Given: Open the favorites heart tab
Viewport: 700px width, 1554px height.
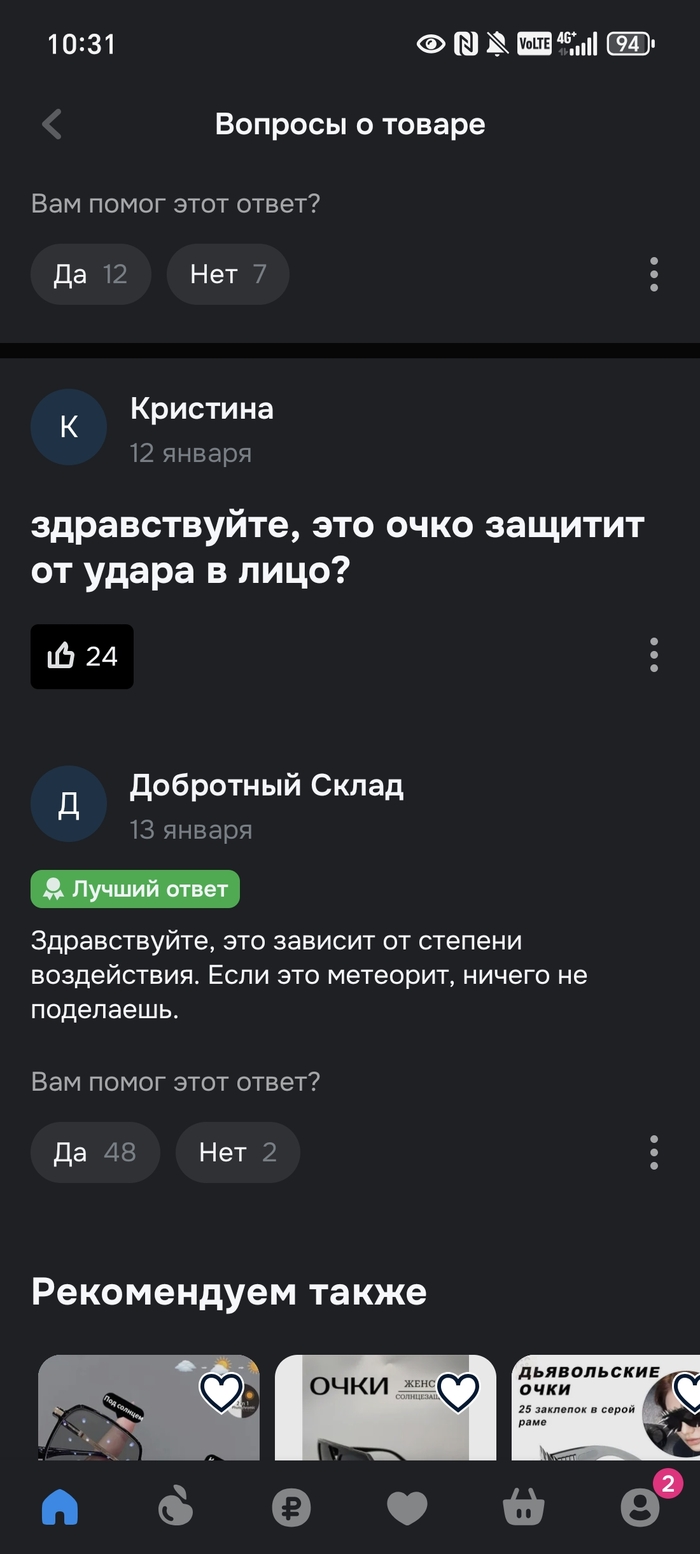Looking at the screenshot, I should click(x=407, y=1506).
